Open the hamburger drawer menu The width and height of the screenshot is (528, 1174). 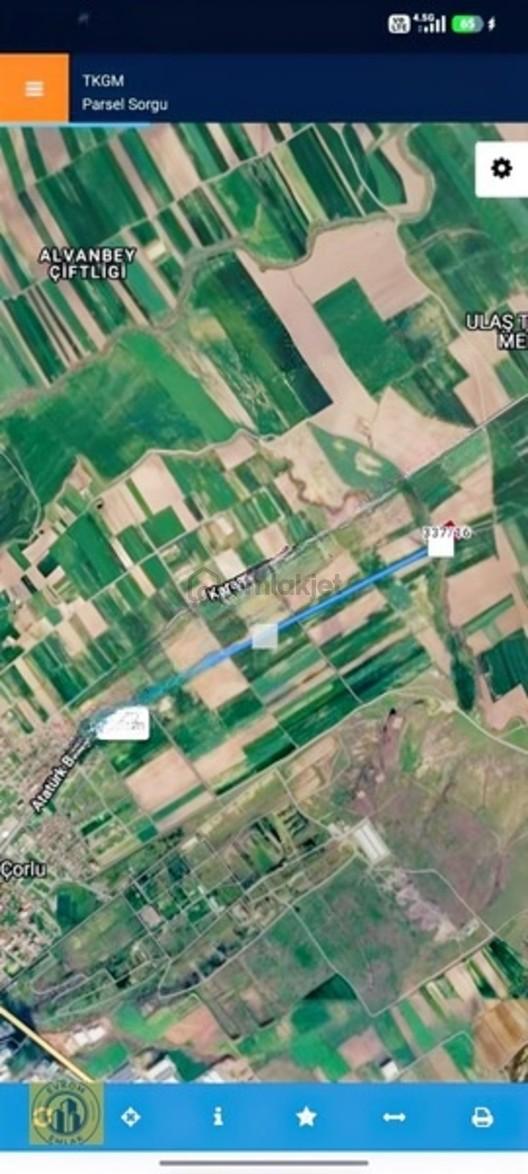[34, 88]
